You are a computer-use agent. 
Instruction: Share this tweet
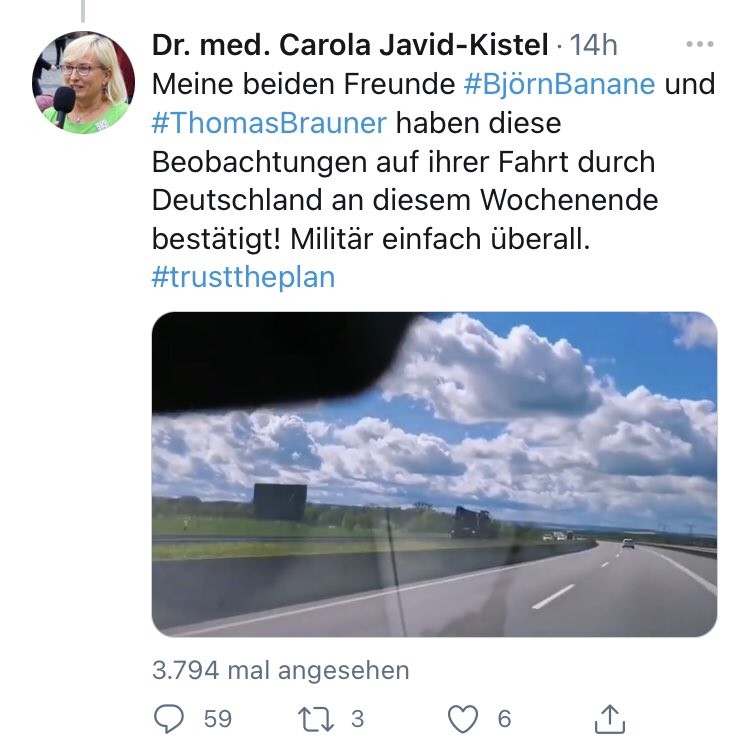point(610,718)
